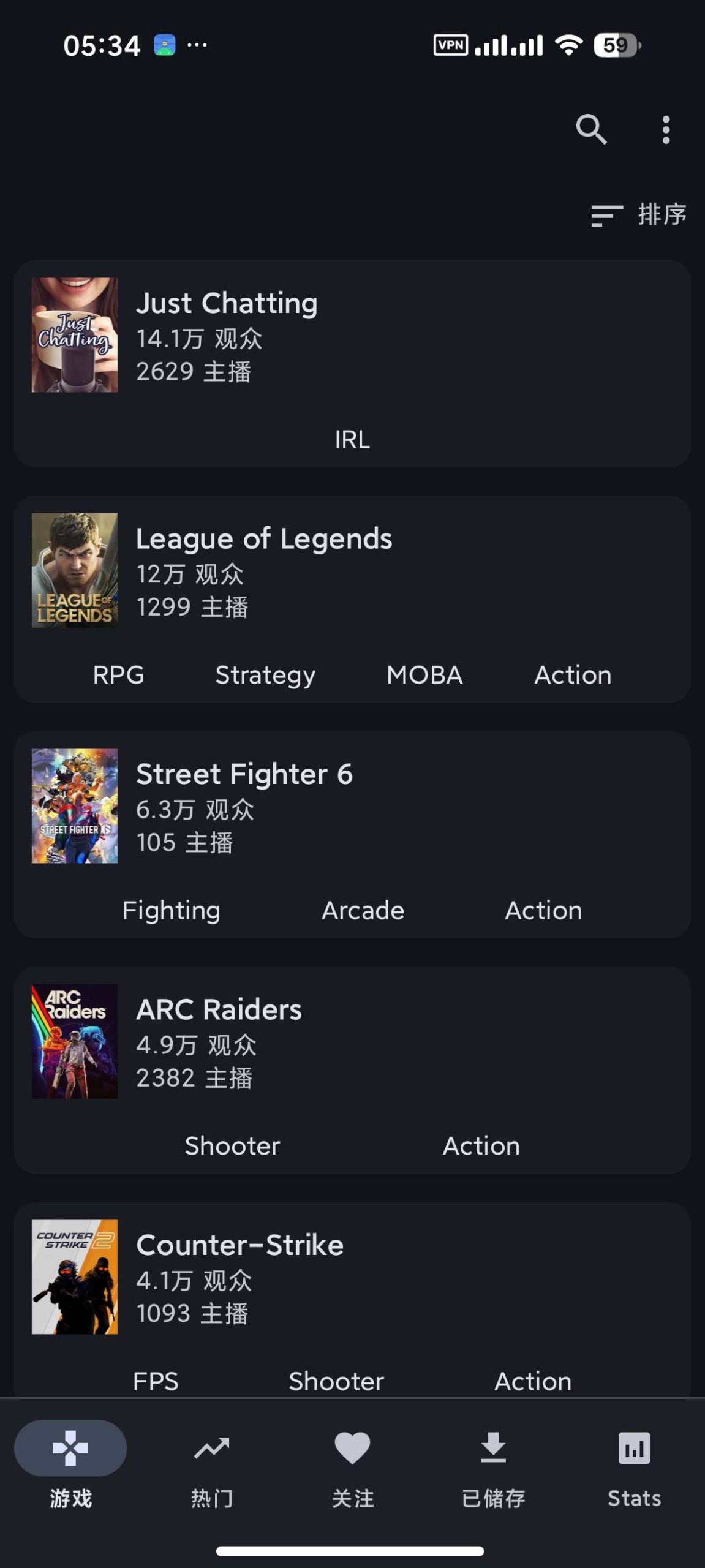Open followed channels via the 关注 heart icon
This screenshot has height=1568, width=705.
pos(353,1449)
